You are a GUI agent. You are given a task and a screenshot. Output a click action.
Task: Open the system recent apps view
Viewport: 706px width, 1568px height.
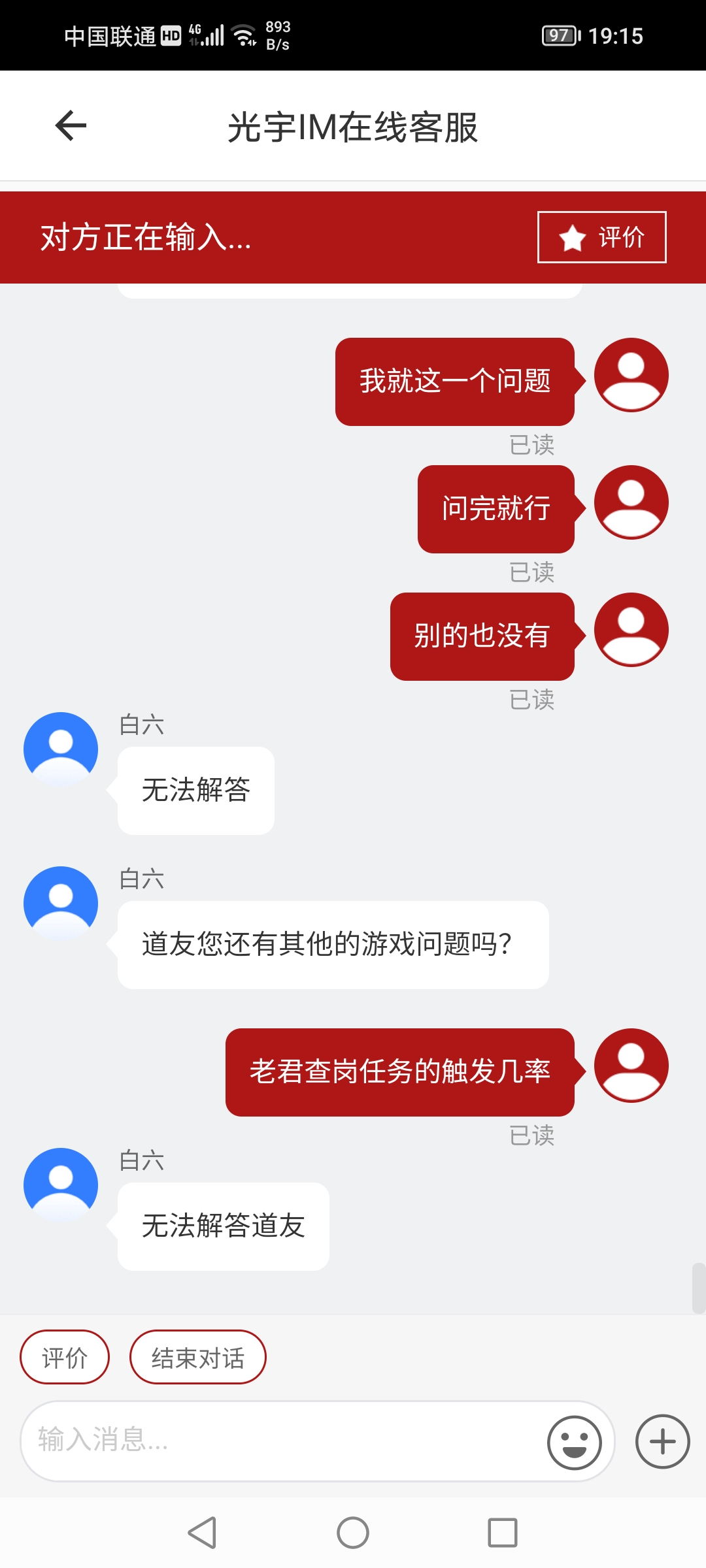click(x=502, y=1533)
